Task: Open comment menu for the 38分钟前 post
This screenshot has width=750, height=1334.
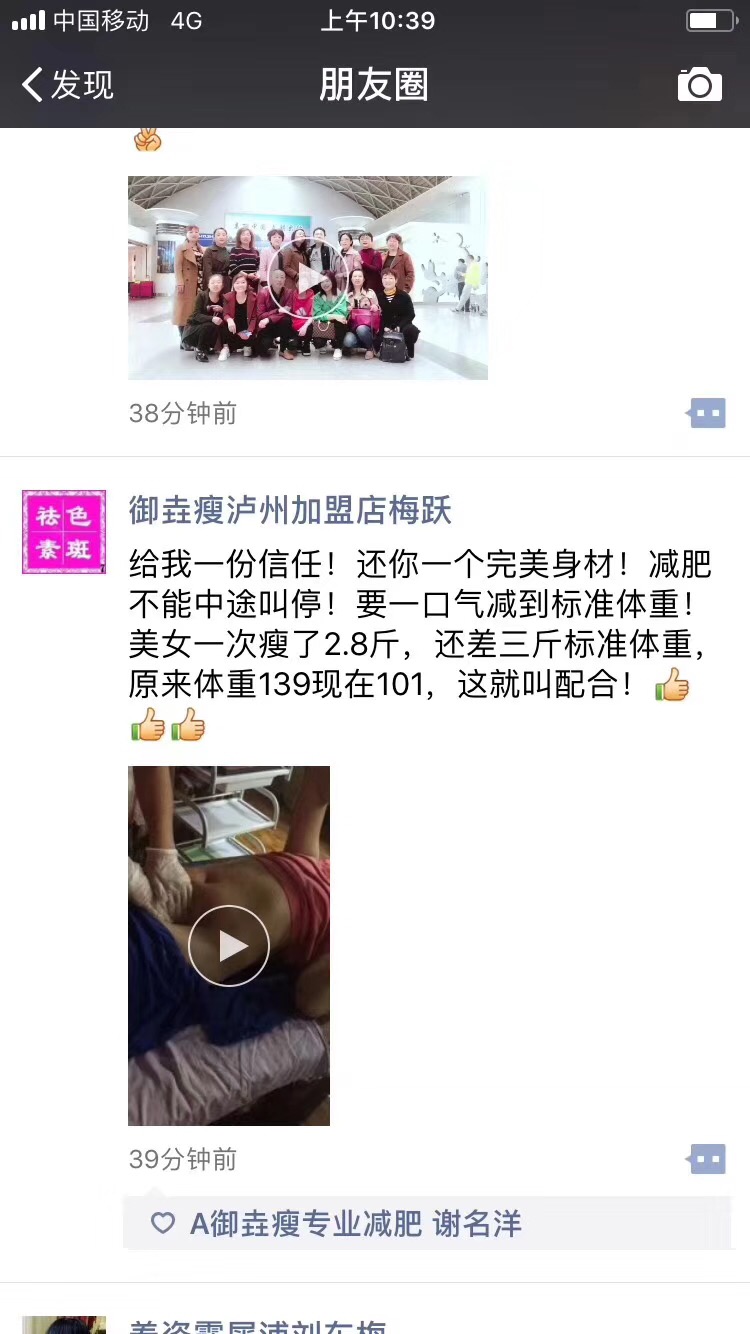Action: (707, 413)
